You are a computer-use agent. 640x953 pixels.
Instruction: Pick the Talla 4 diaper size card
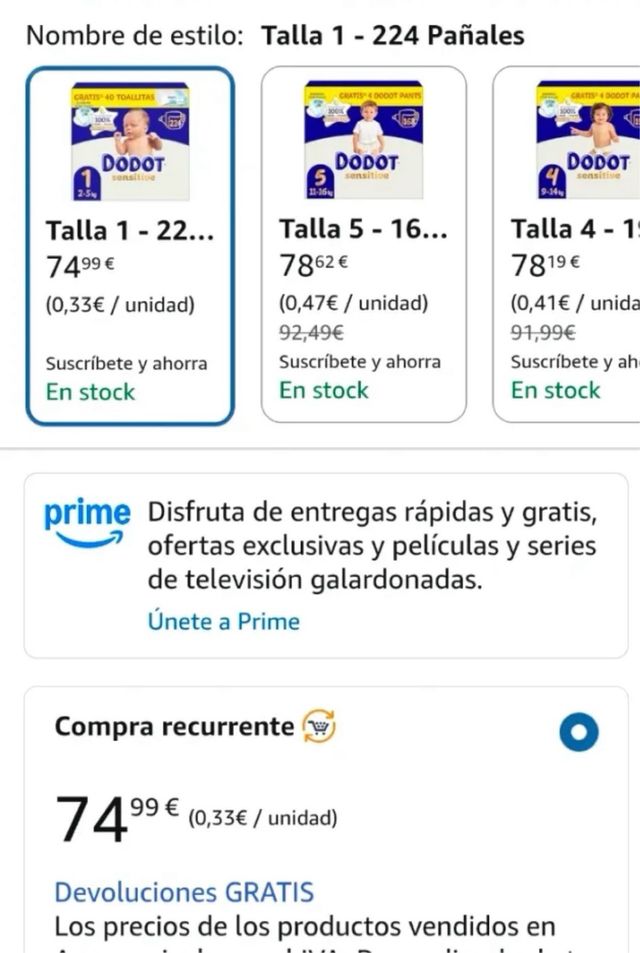tap(570, 245)
